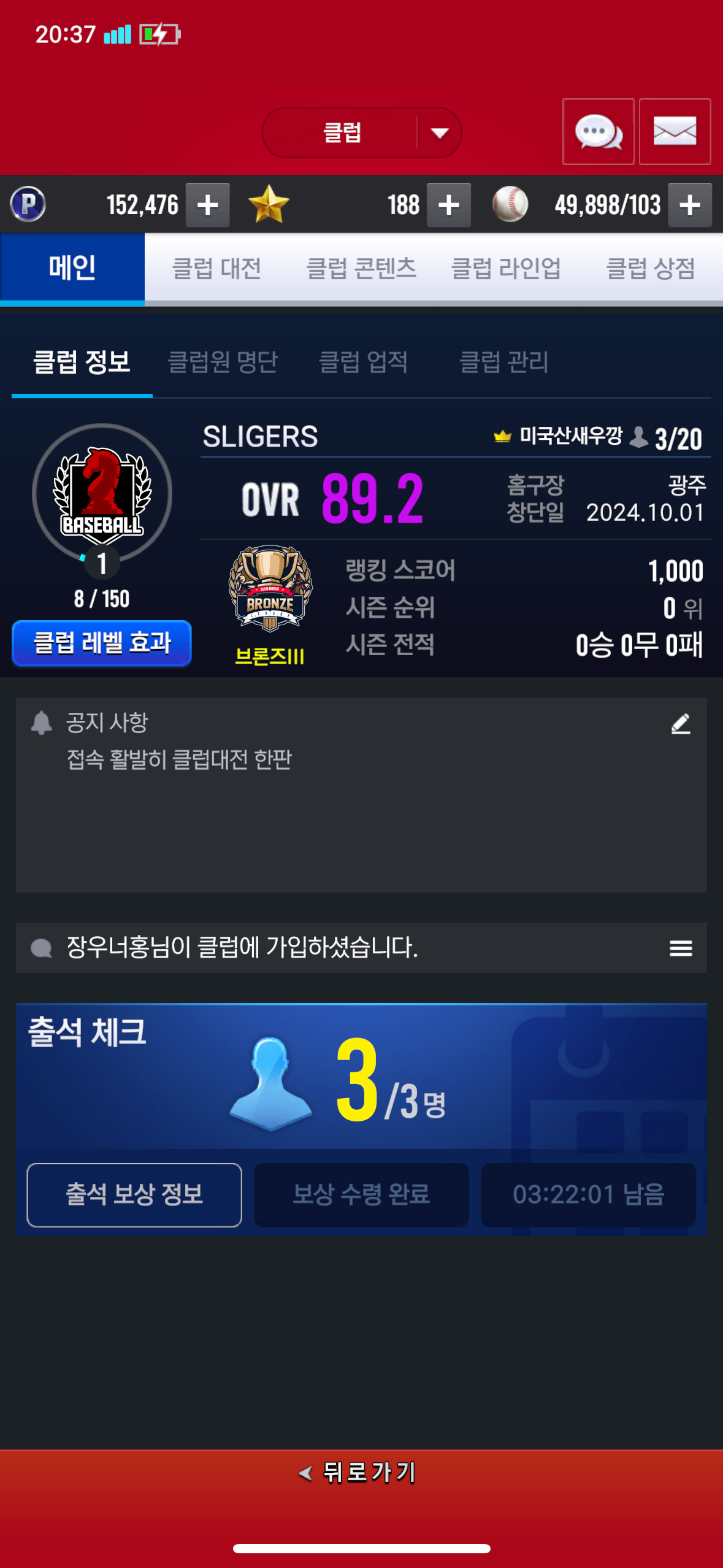Open 출석 보상 정보
Viewport: 723px width, 1568px height.
point(134,1194)
